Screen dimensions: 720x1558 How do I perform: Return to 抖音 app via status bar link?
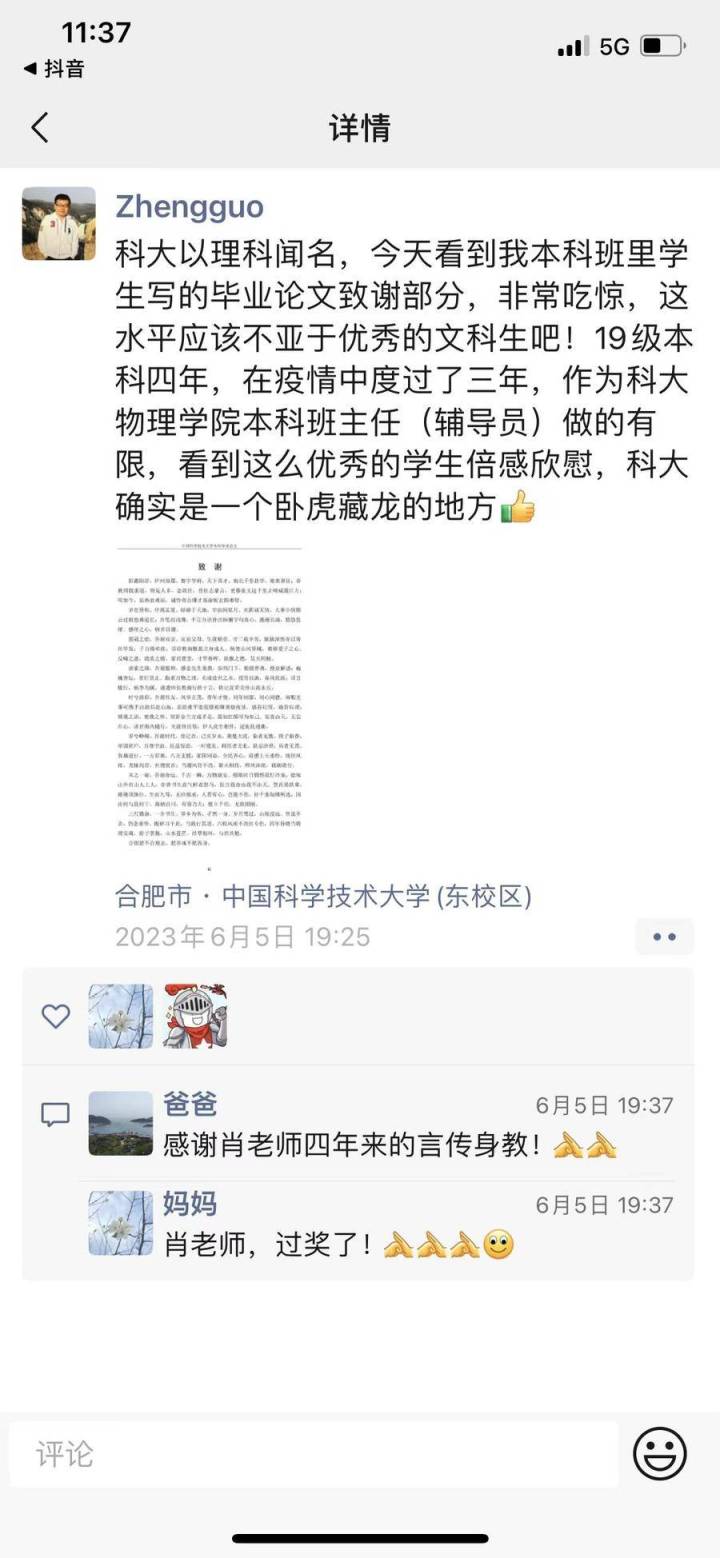click(x=56, y=68)
